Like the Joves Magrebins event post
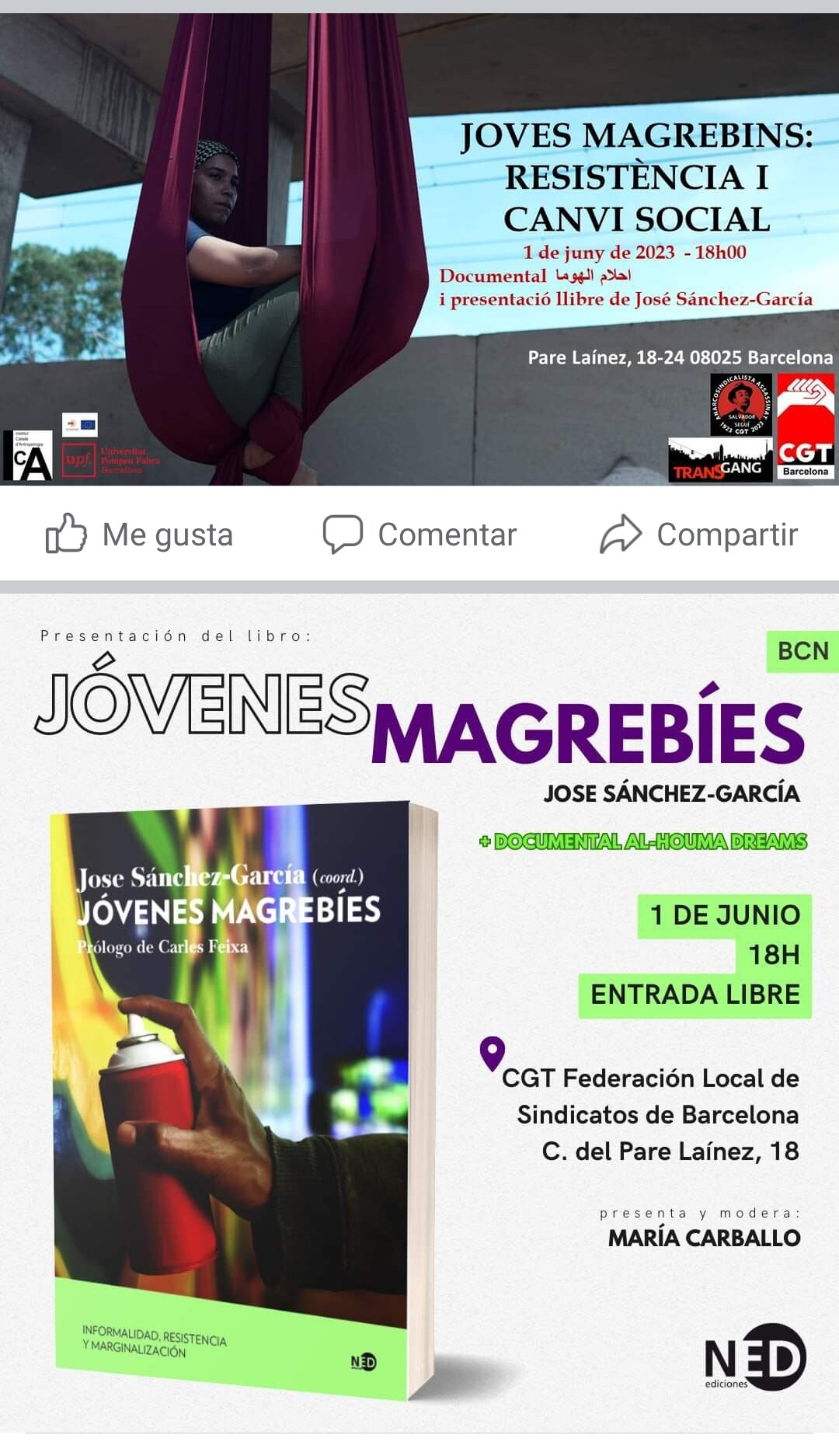Viewport: 839px width, 1456px height. (140, 535)
